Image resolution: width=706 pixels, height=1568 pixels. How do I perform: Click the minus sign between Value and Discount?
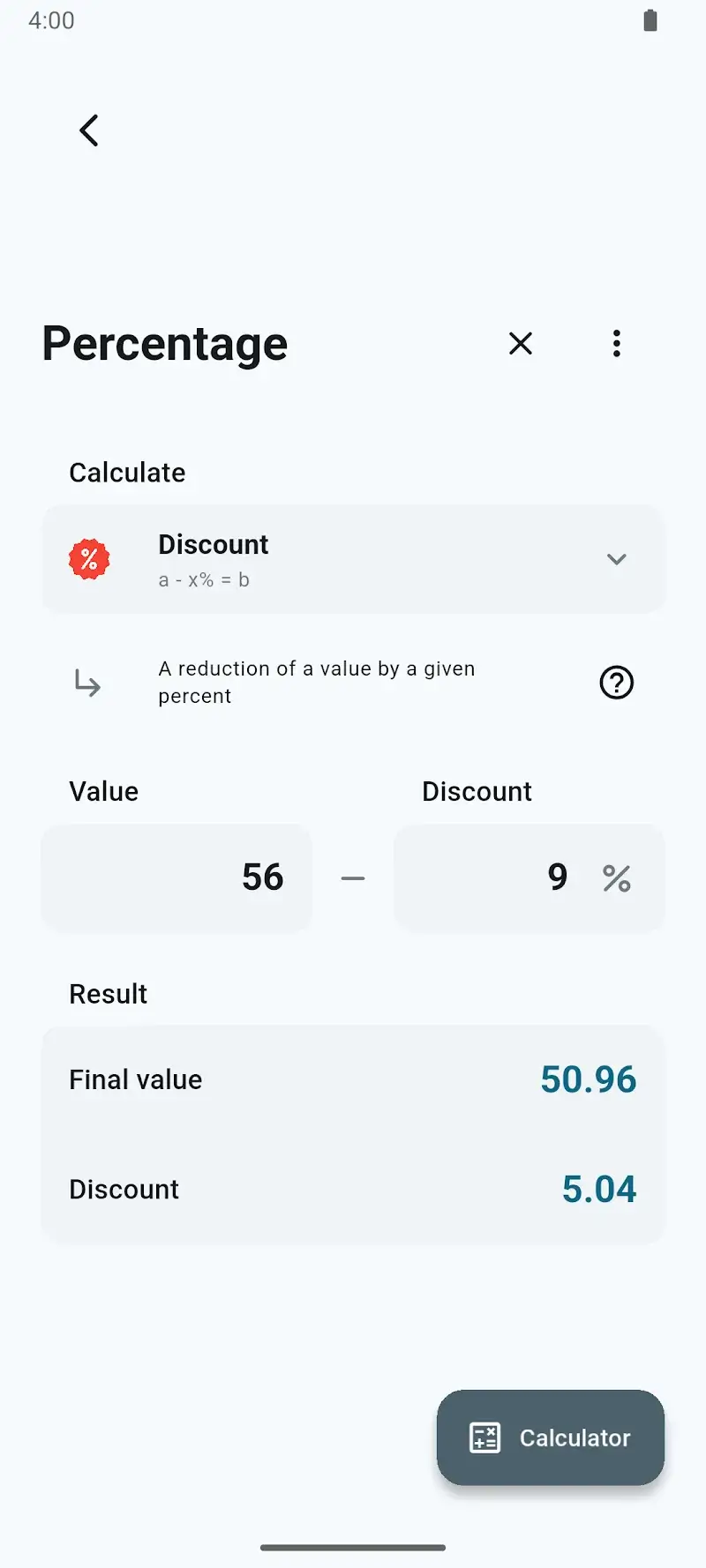tap(352, 878)
